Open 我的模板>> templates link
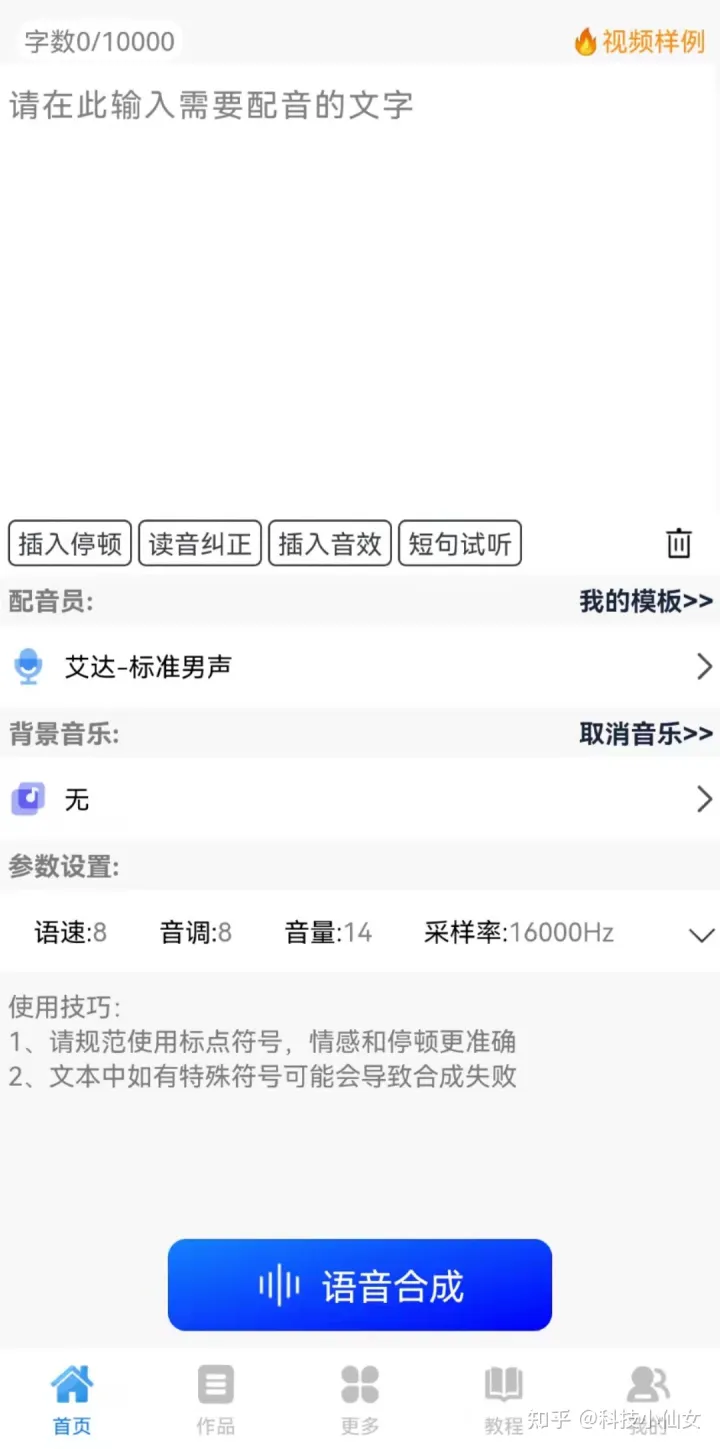 [644, 601]
